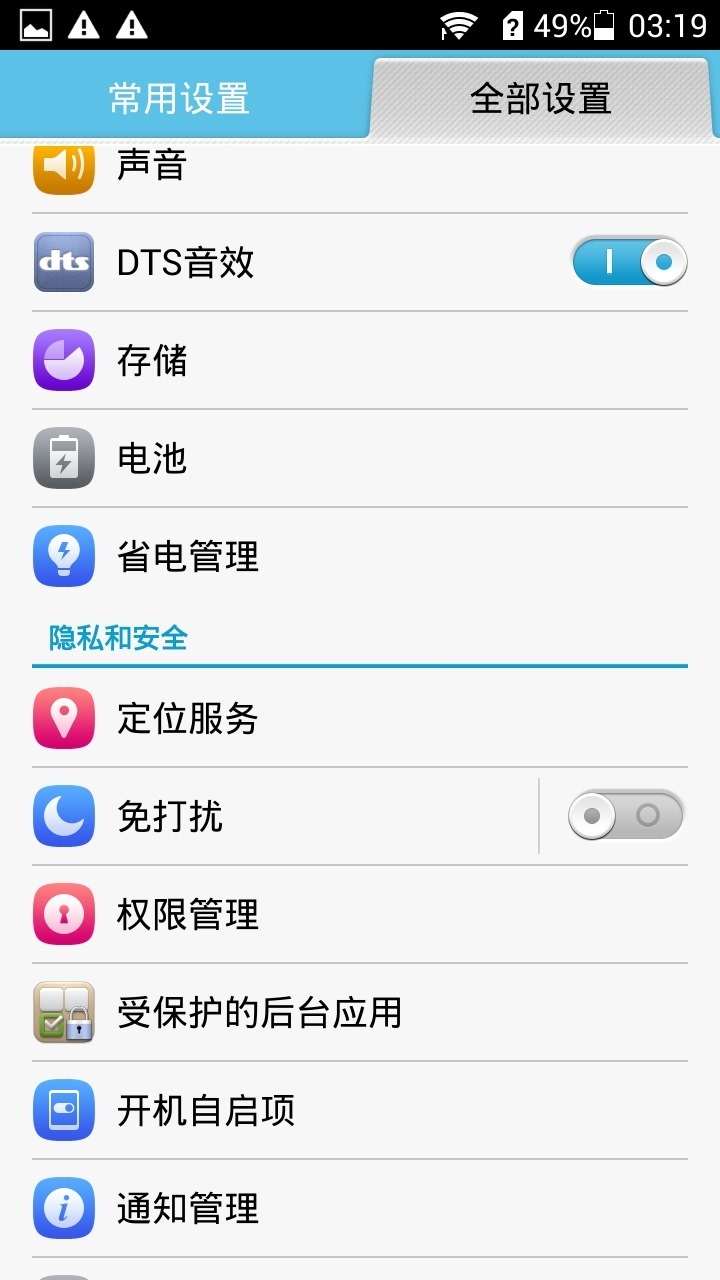Select the 全部设置 tab
The width and height of the screenshot is (720, 1280).
click(x=540, y=99)
